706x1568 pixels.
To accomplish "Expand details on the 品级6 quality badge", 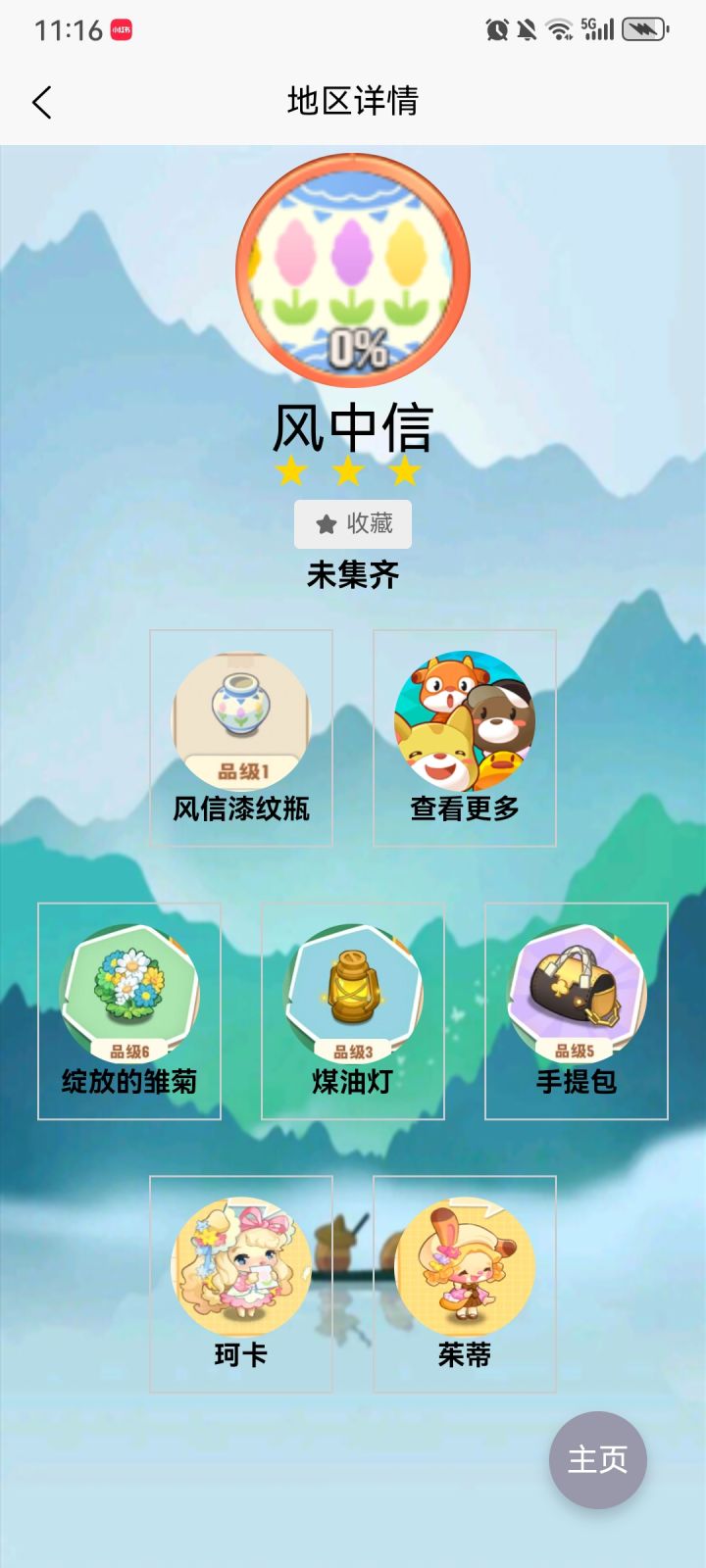I will tap(129, 1051).
